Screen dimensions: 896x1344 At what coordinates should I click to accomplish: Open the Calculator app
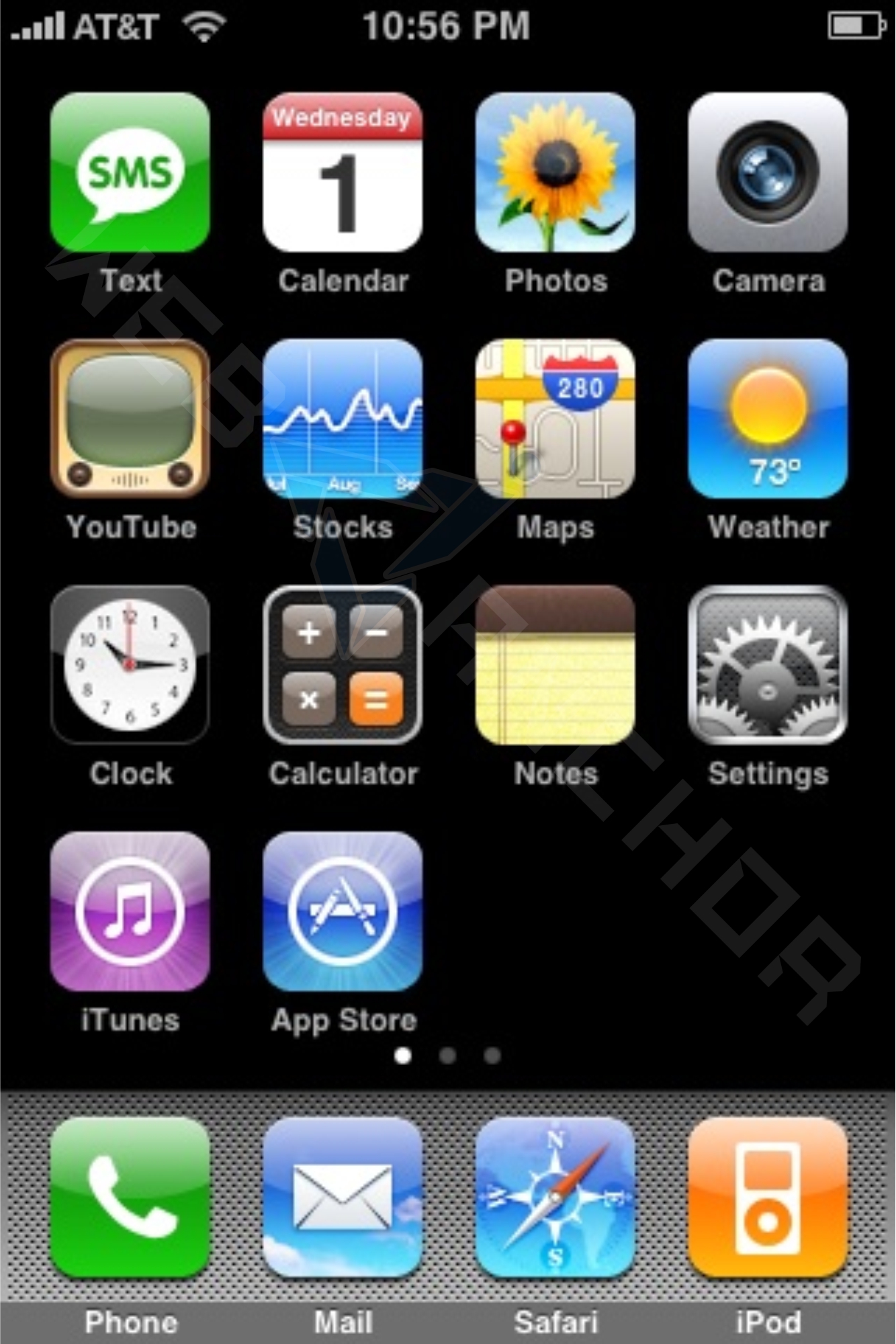click(x=343, y=665)
